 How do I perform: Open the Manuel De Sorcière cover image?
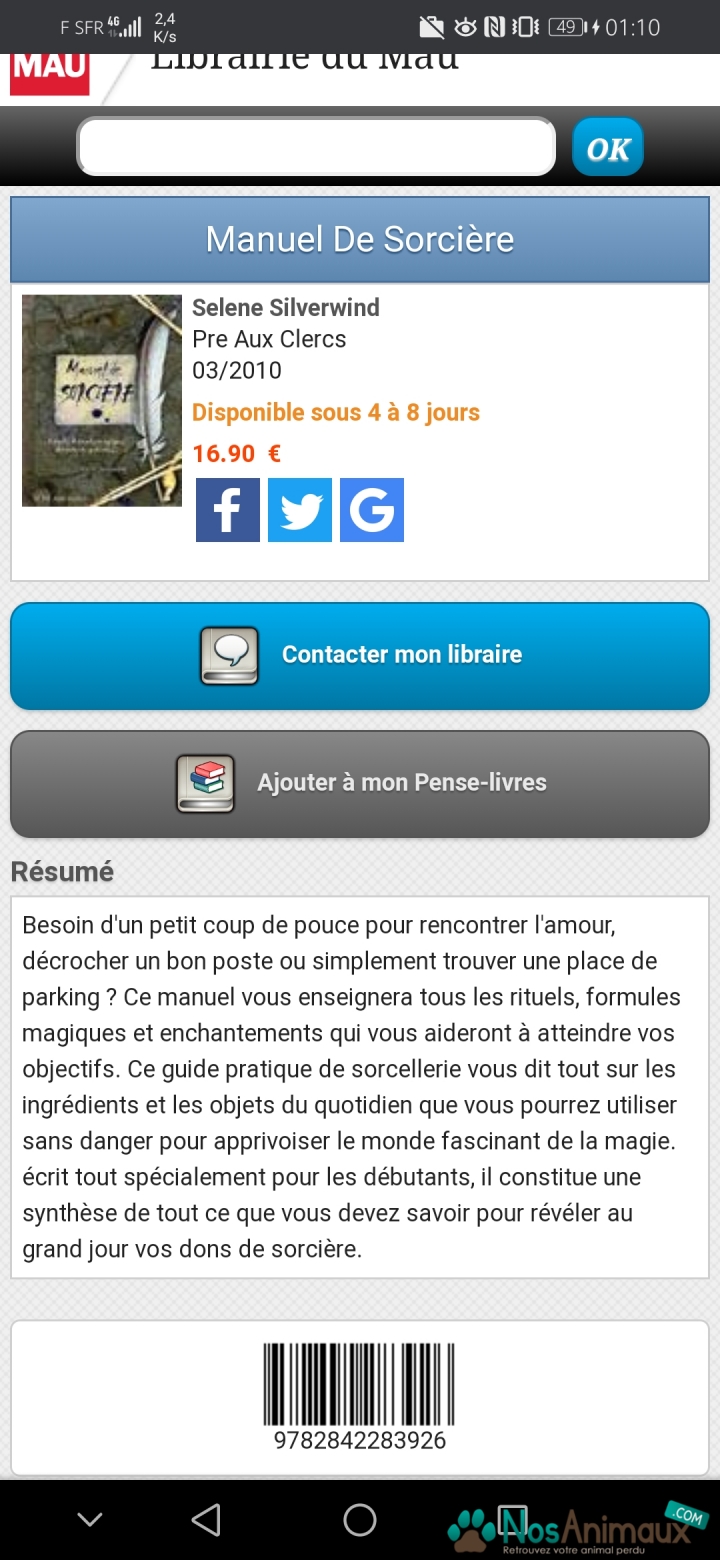pos(102,400)
